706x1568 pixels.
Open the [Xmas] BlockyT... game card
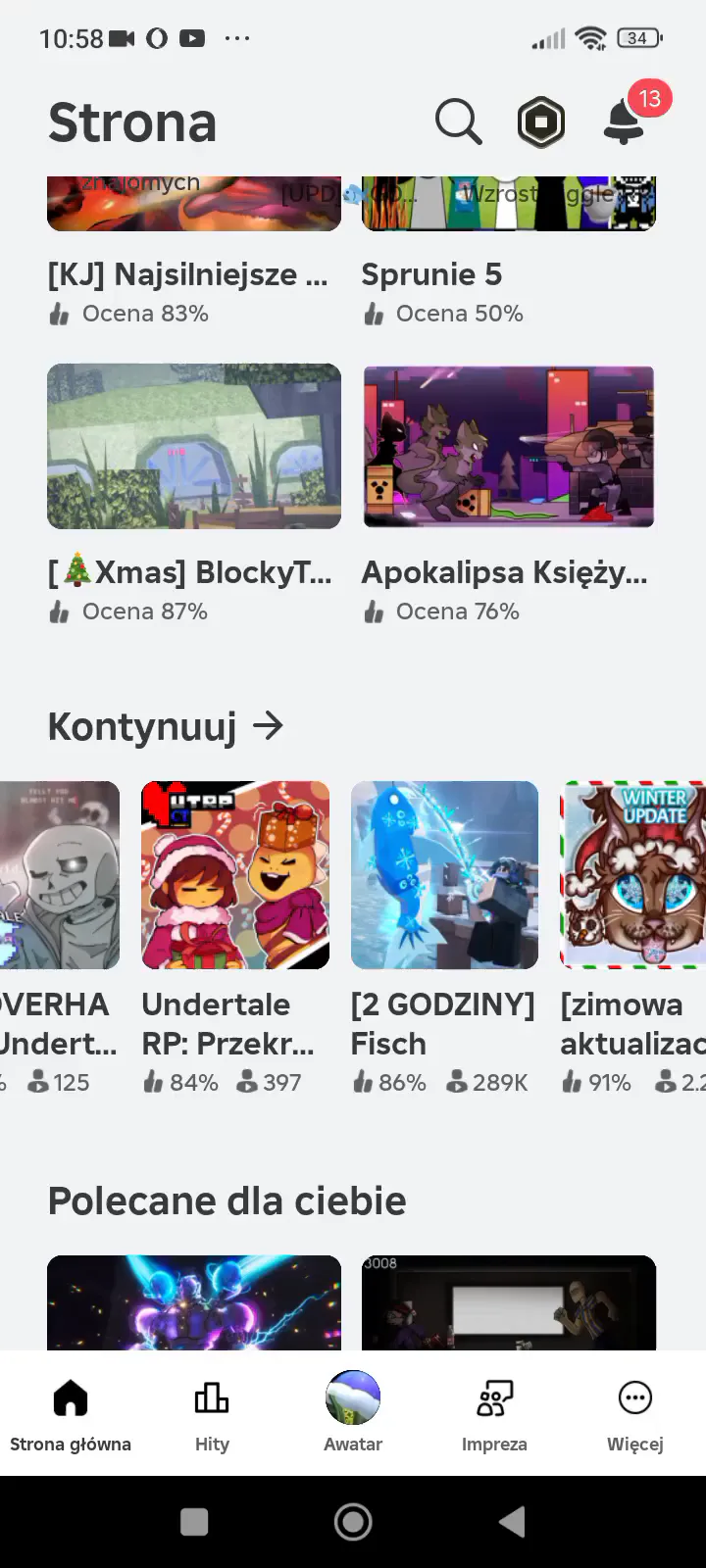(x=194, y=495)
